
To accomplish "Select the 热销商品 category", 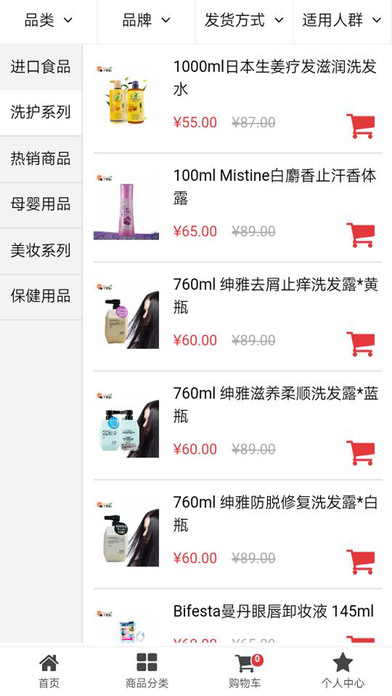I will tap(41, 158).
